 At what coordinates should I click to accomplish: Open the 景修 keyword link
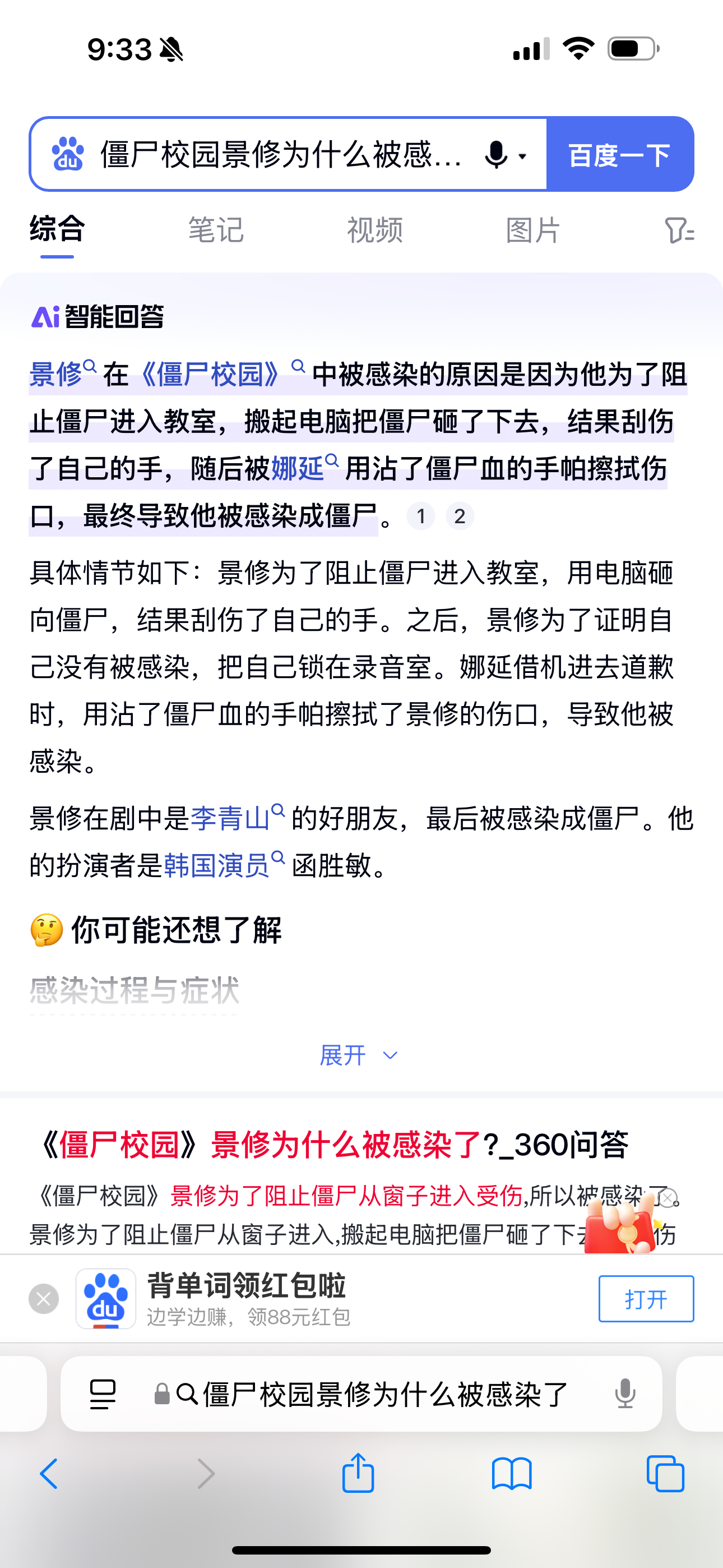pos(56,373)
